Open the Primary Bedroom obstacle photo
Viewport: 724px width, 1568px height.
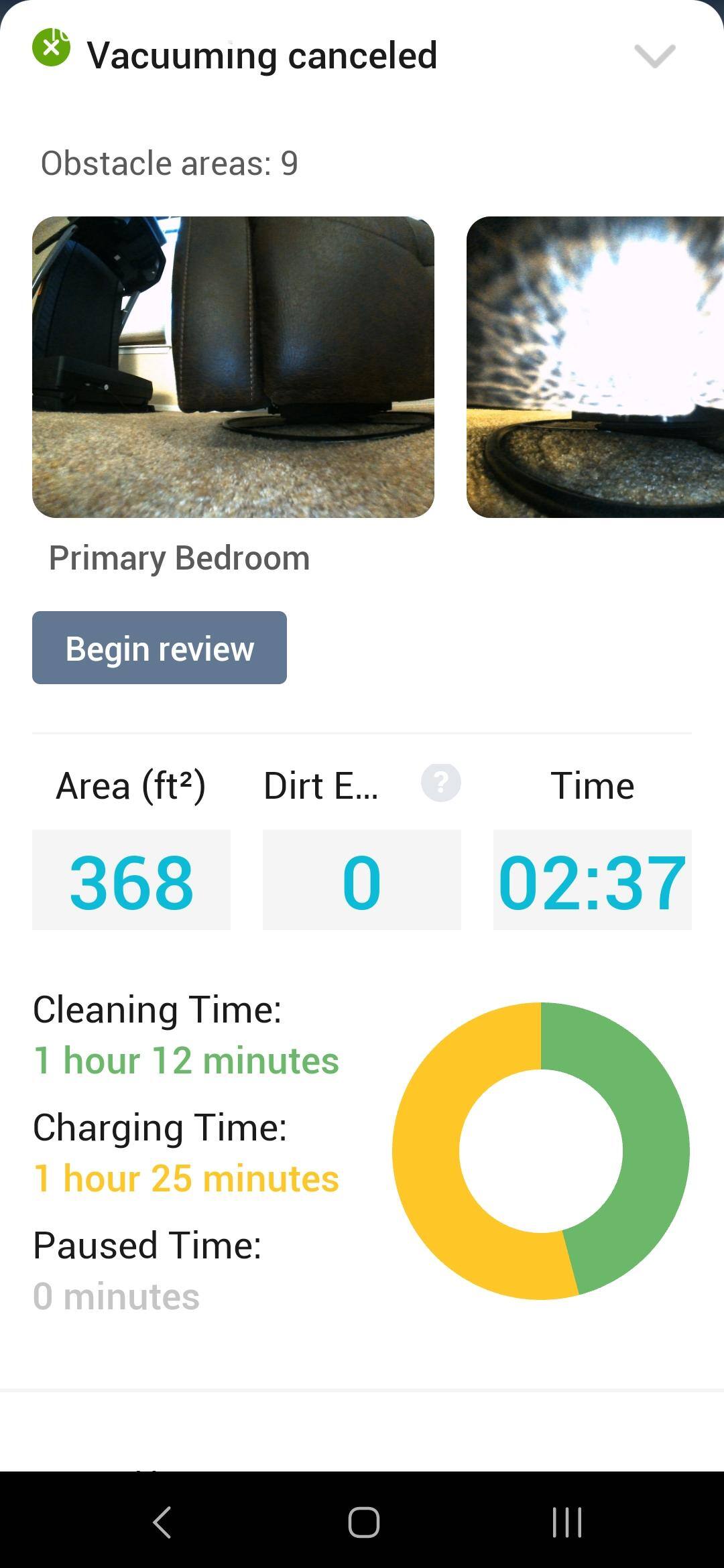(x=233, y=367)
